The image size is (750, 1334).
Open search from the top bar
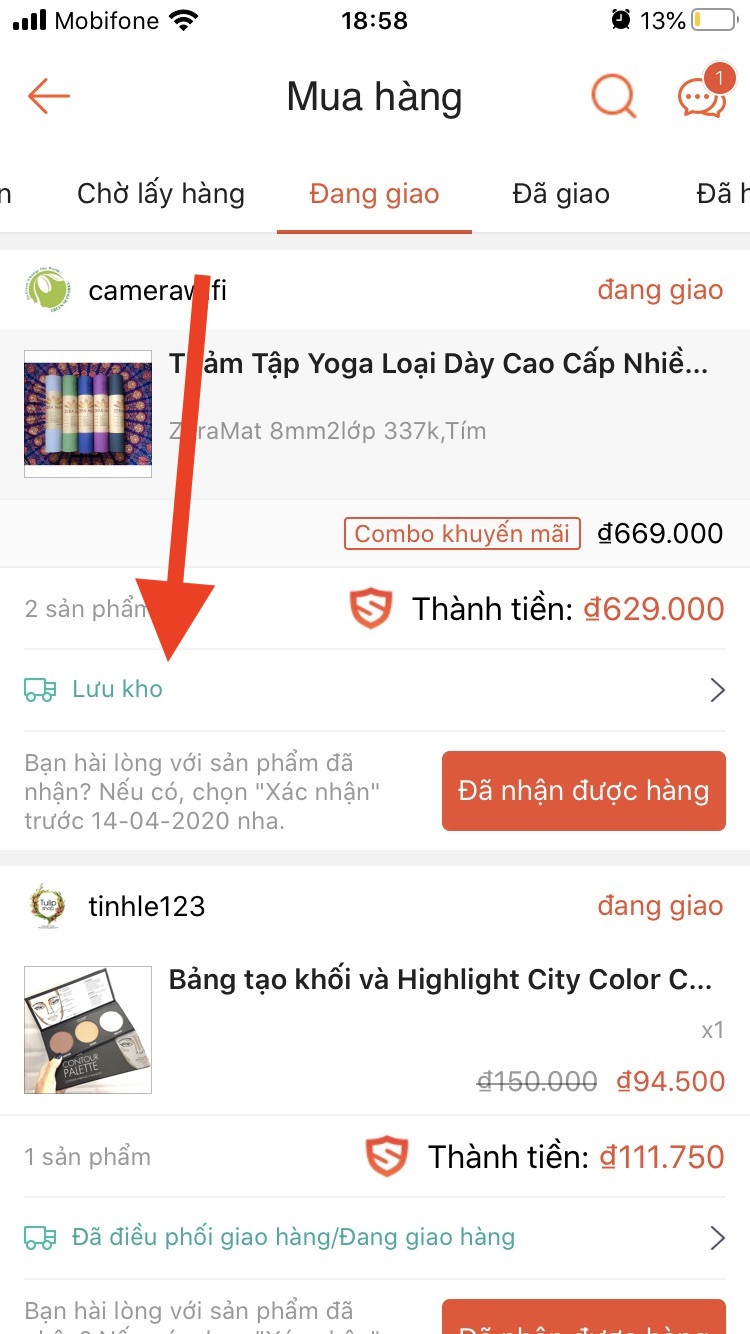point(613,97)
